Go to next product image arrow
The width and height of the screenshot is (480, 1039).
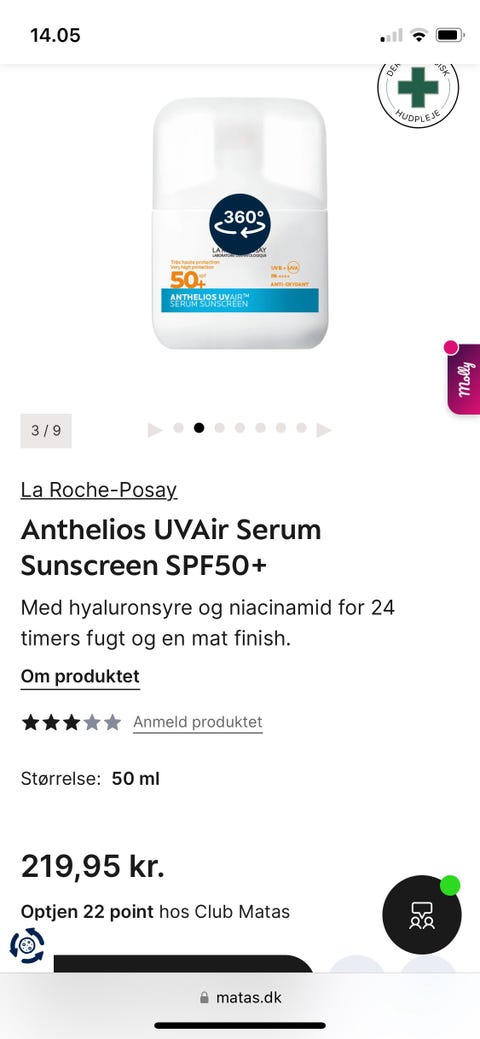(x=324, y=430)
